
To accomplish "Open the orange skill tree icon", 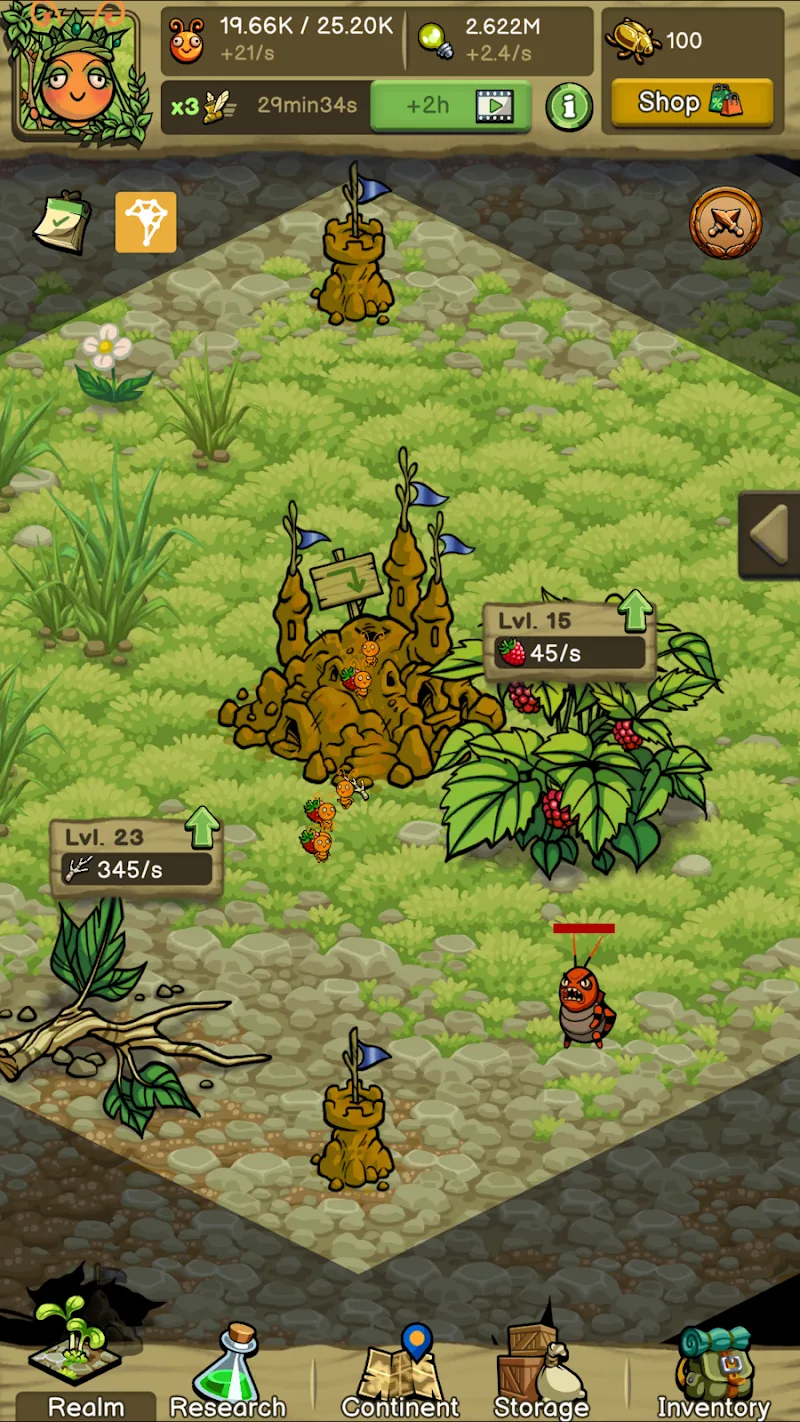I will (146, 222).
